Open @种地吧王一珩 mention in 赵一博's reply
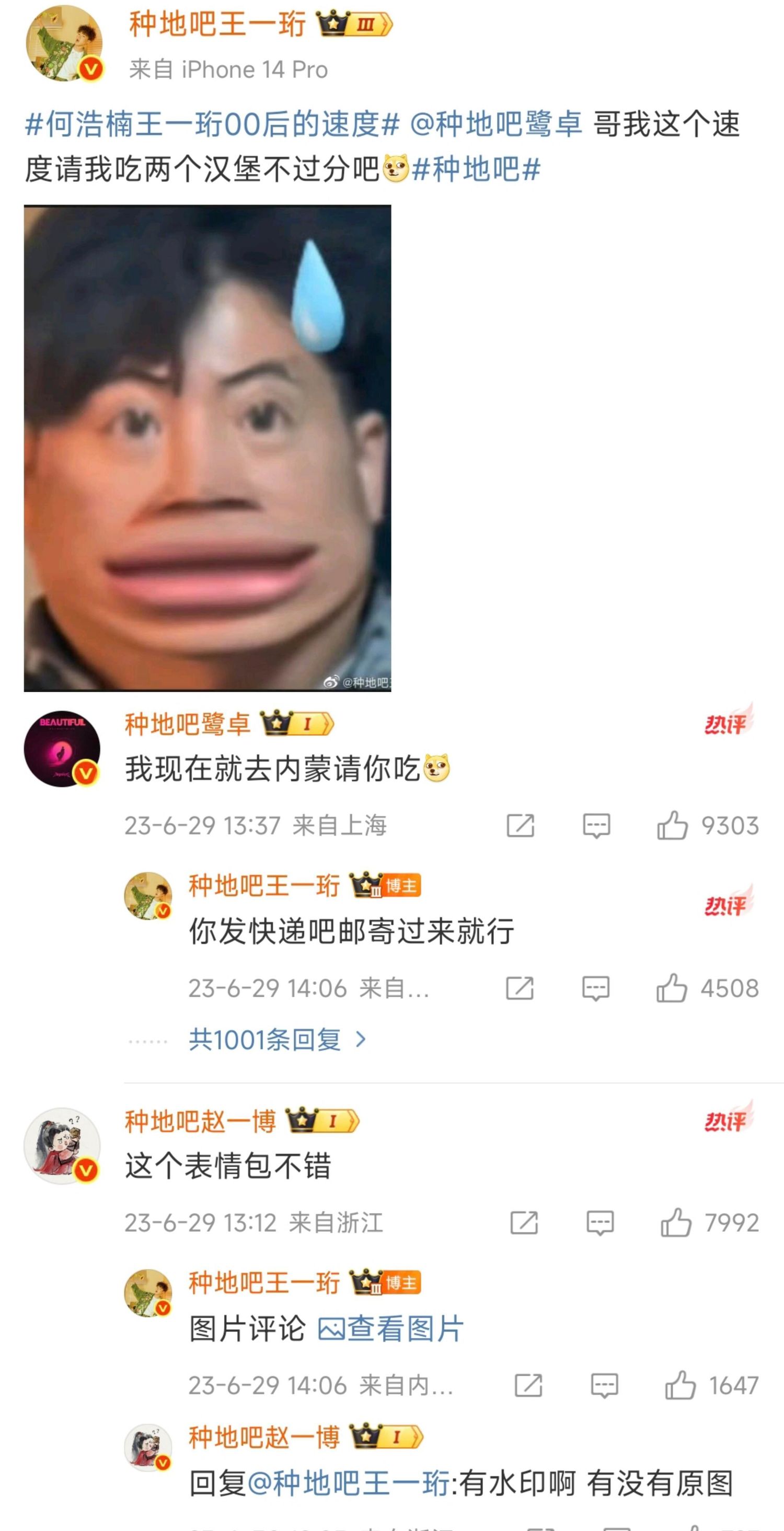The width and height of the screenshot is (784, 1531). pyautogui.click(x=349, y=1483)
